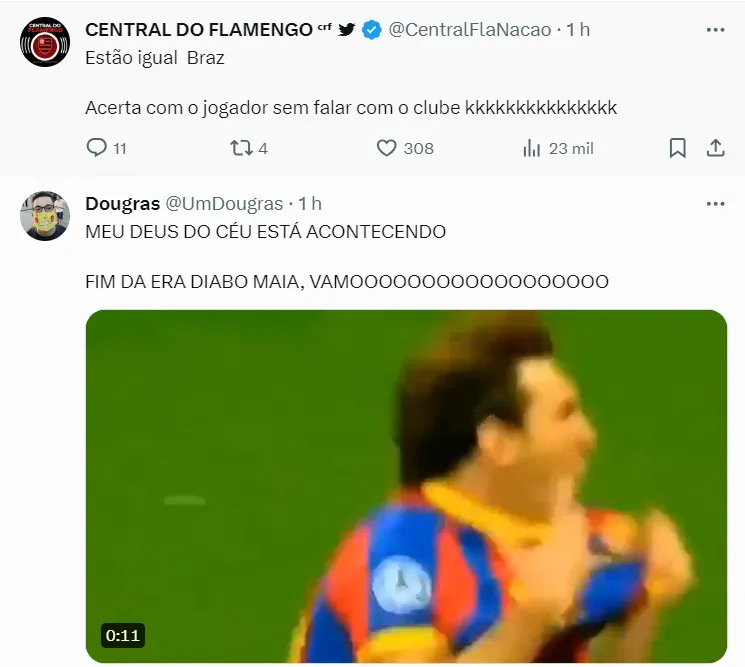
Task: Go to the @UmDougras profile handle
Action: (224, 204)
